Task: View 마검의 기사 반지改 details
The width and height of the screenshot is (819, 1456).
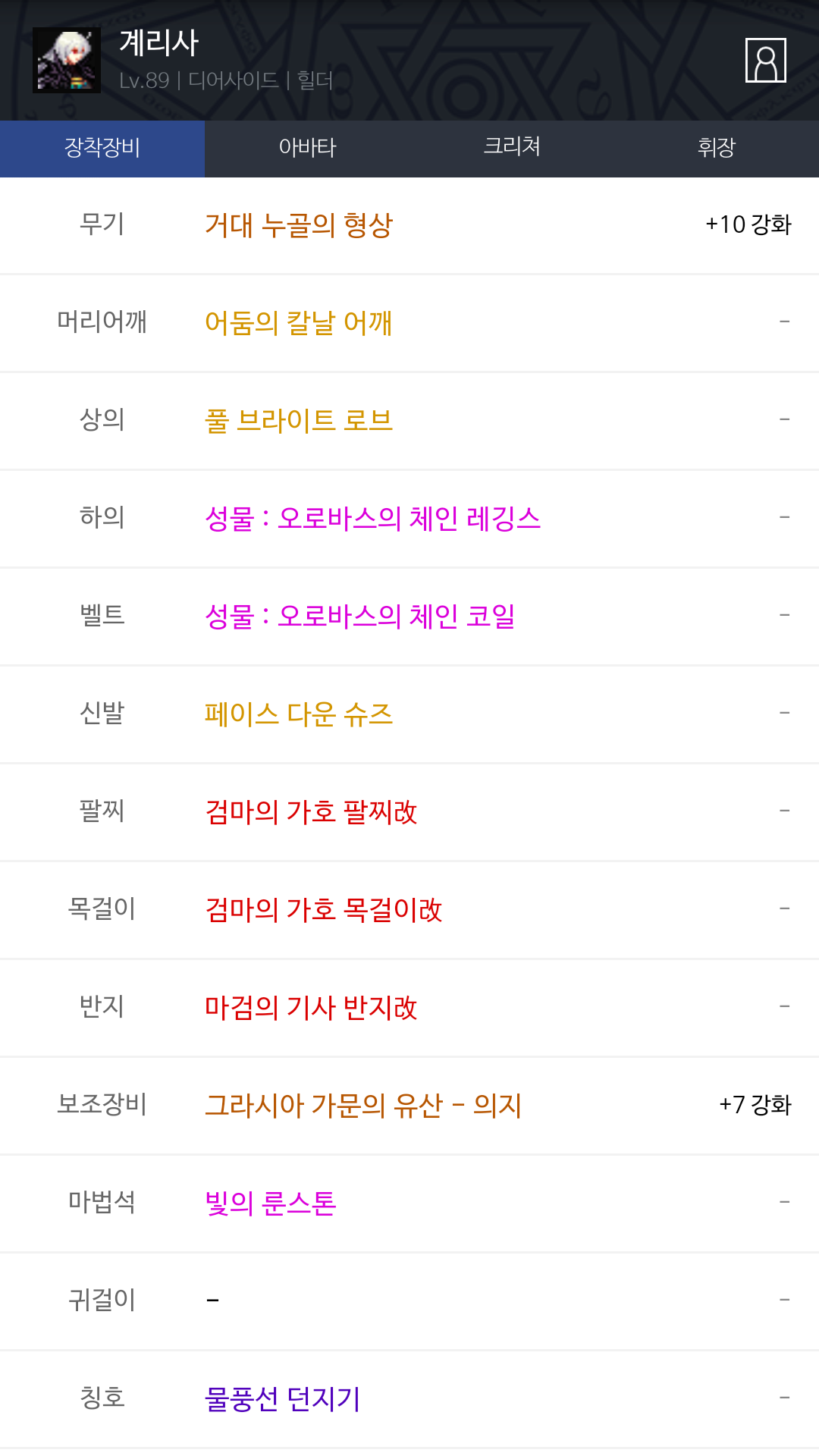Action: coord(311,1008)
